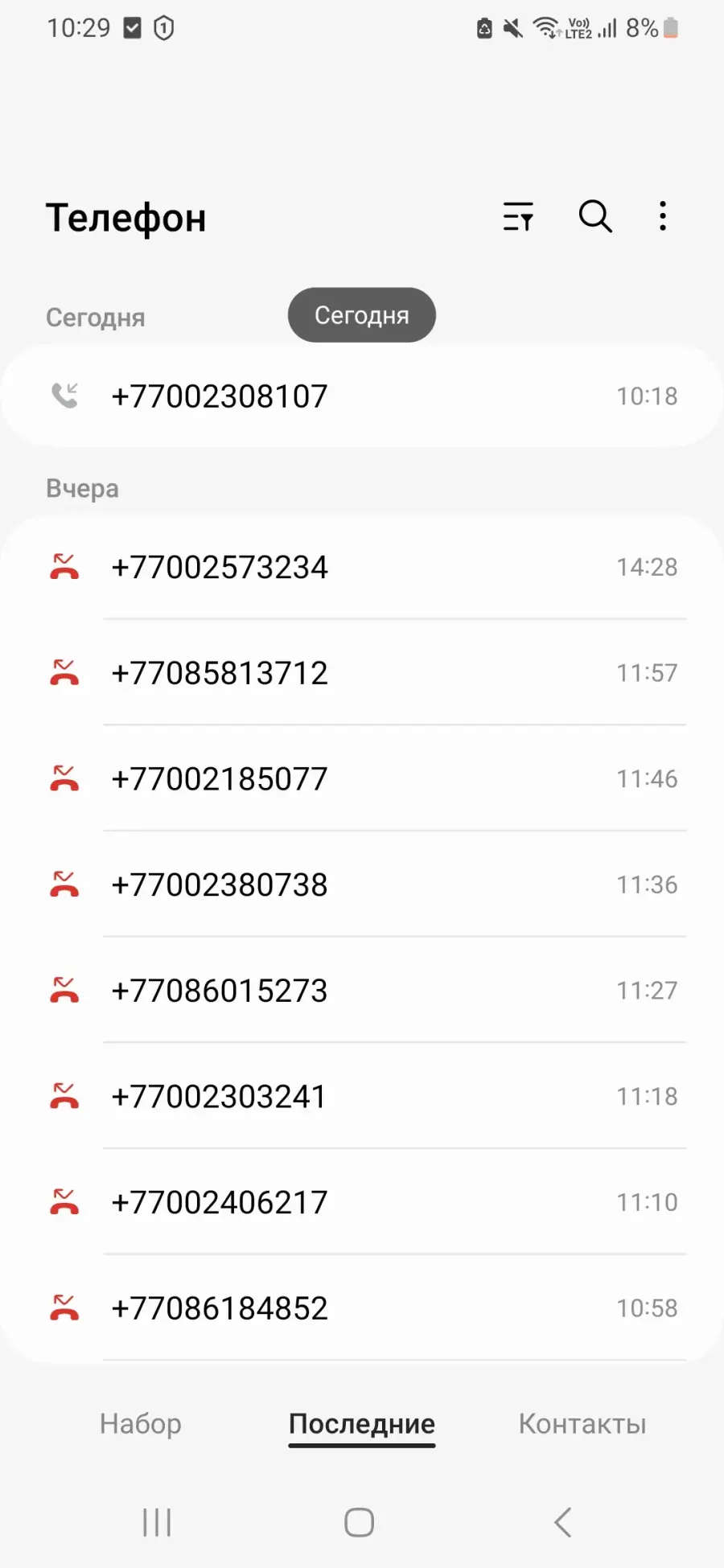The width and height of the screenshot is (724, 1568).
Task: Tap the call log row +77002380738
Action: (x=362, y=885)
